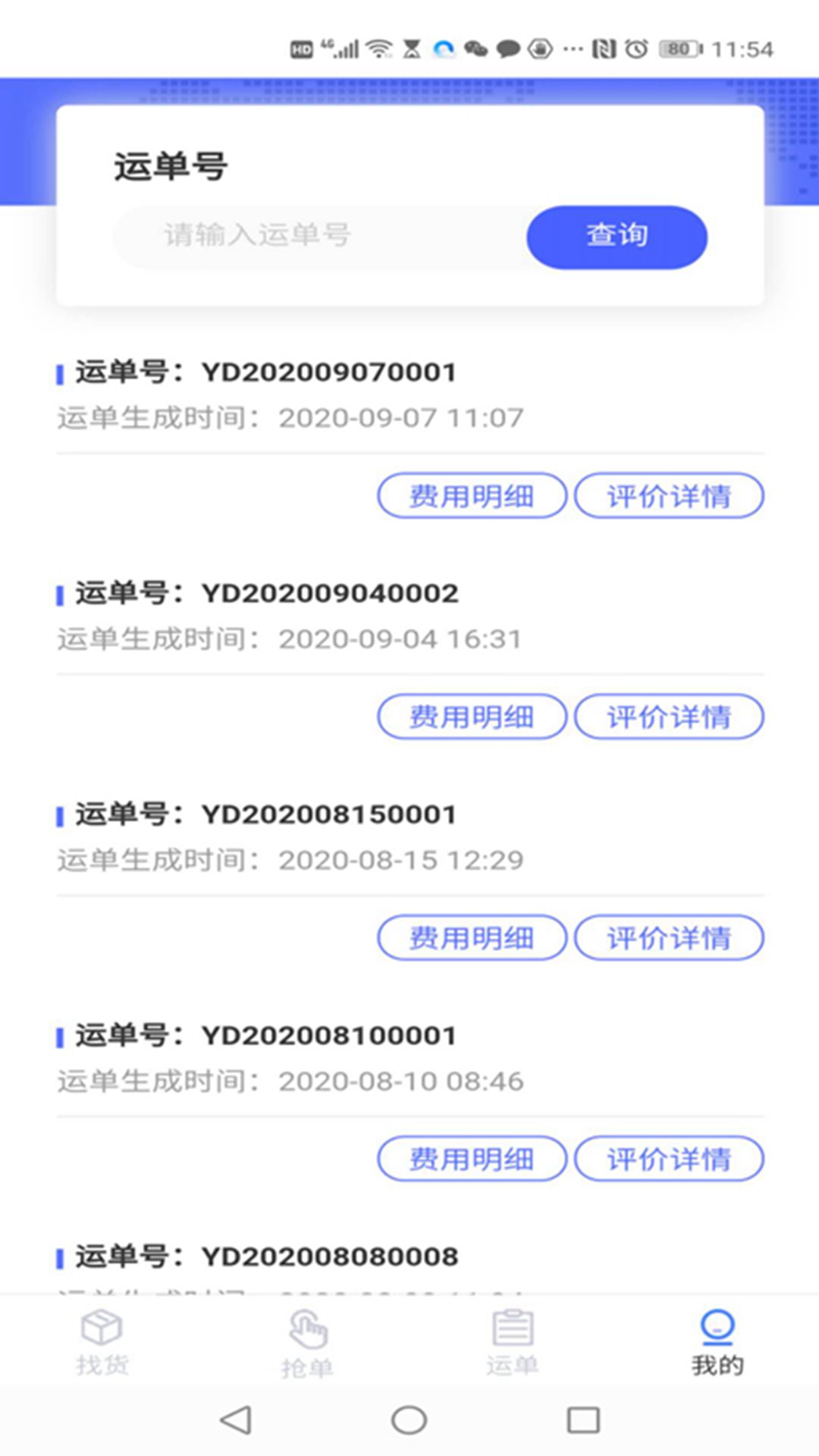Viewport: 819px width, 1456px height.
Task: Open 评价详情 for waybill YD202009070001
Action: [669, 496]
